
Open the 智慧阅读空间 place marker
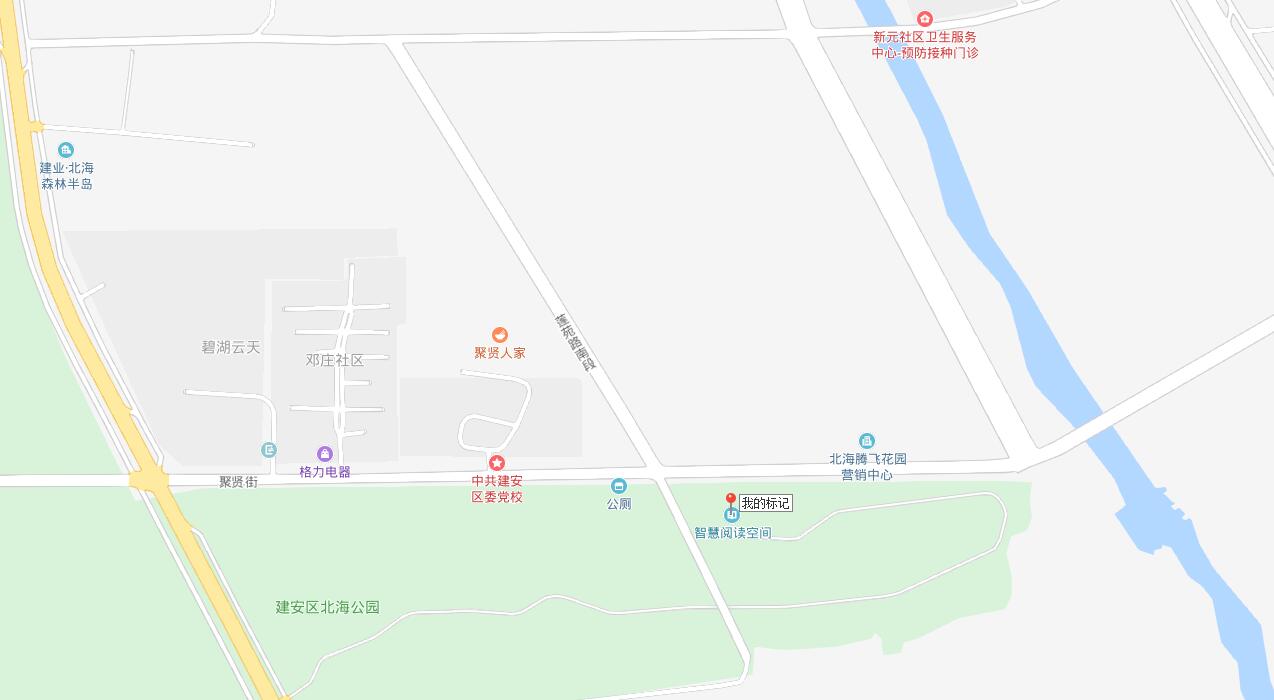[x=732, y=515]
